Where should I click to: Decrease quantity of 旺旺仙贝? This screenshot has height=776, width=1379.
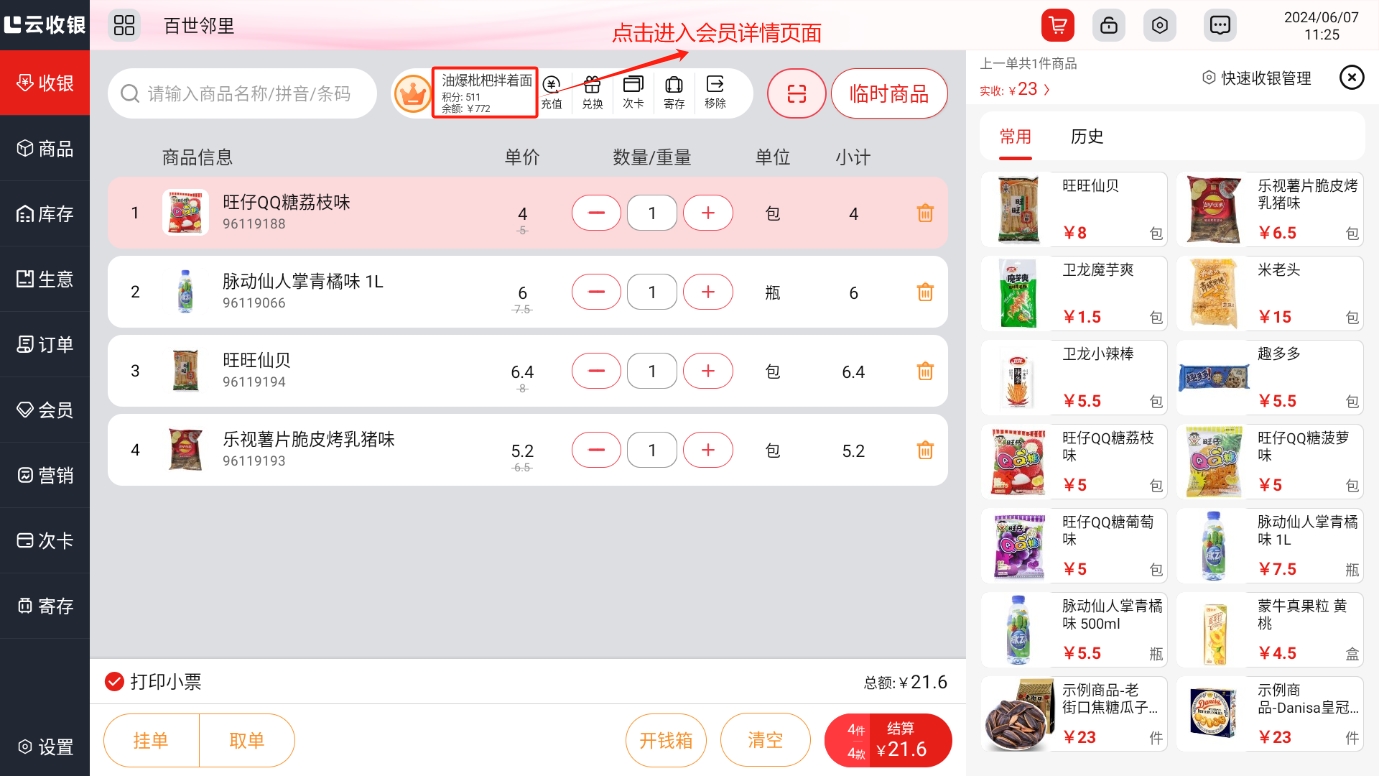point(597,371)
